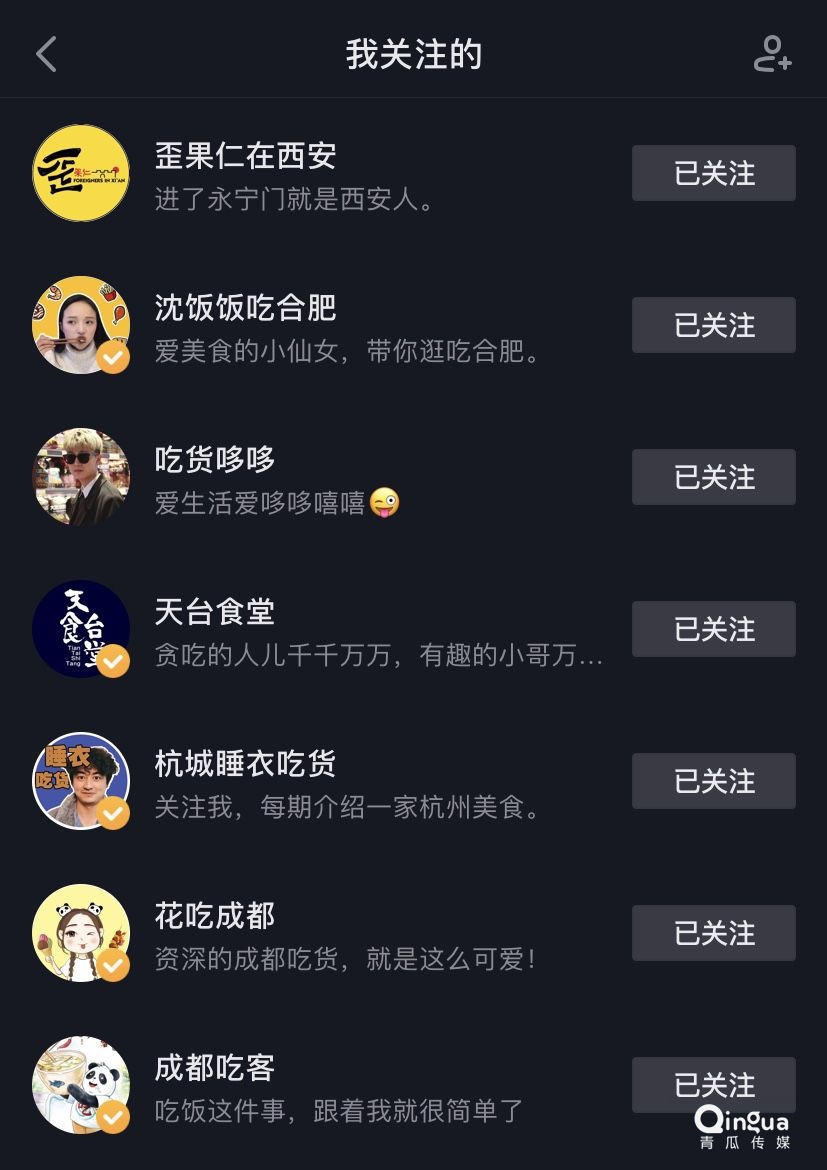This screenshot has width=827, height=1170.
Task: Tap the Qingua 青瓜传媒 watermark logo
Action: (742, 1125)
